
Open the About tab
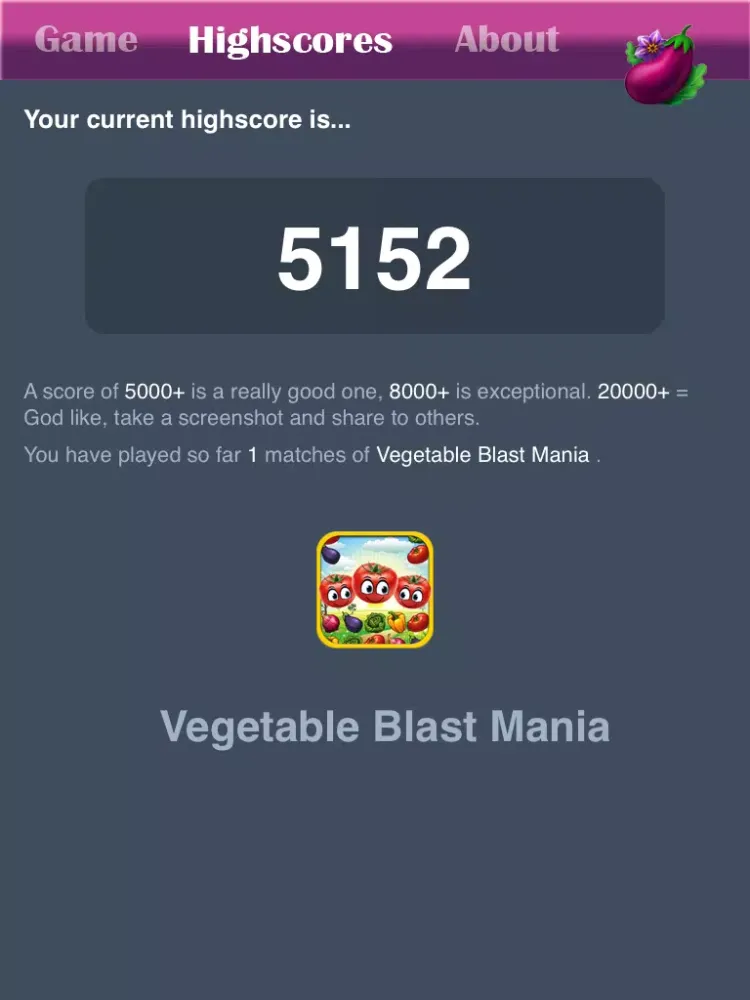pyautogui.click(x=506, y=40)
